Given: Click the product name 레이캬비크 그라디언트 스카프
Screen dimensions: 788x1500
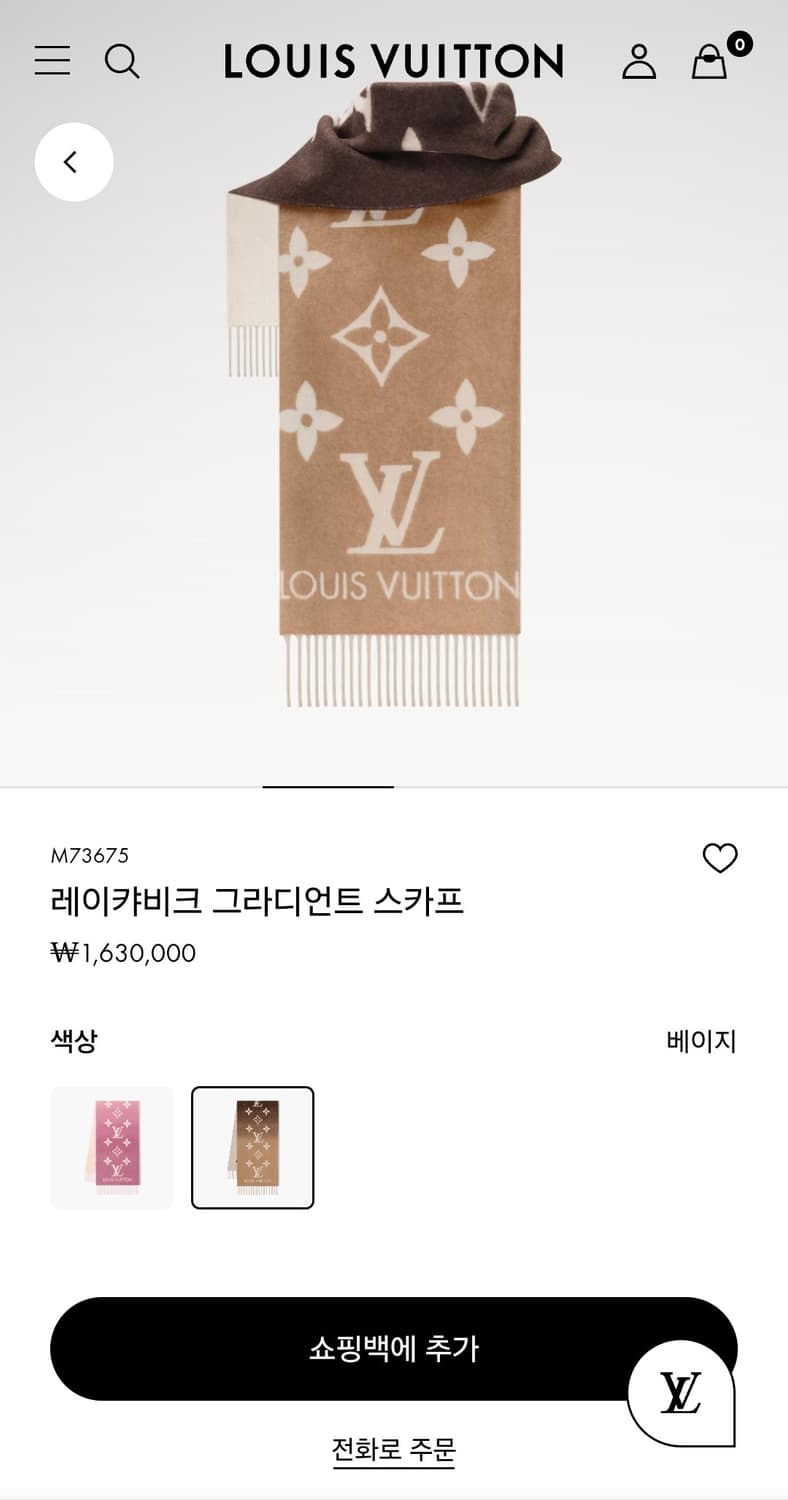Looking at the screenshot, I should coord(258,900).
